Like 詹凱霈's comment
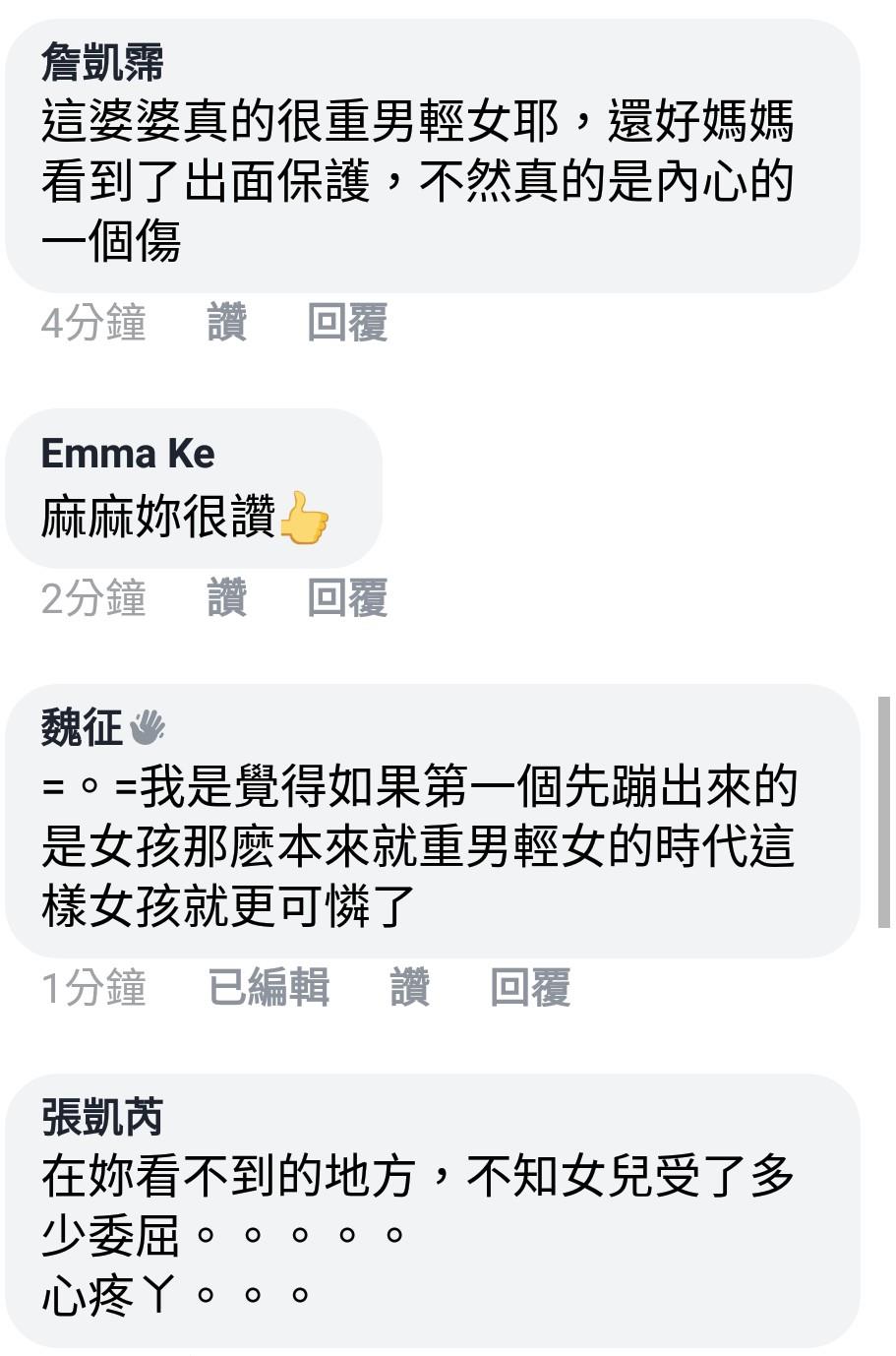The height and width of the screenshot is (1356, 896). click(x=226, y=323)
